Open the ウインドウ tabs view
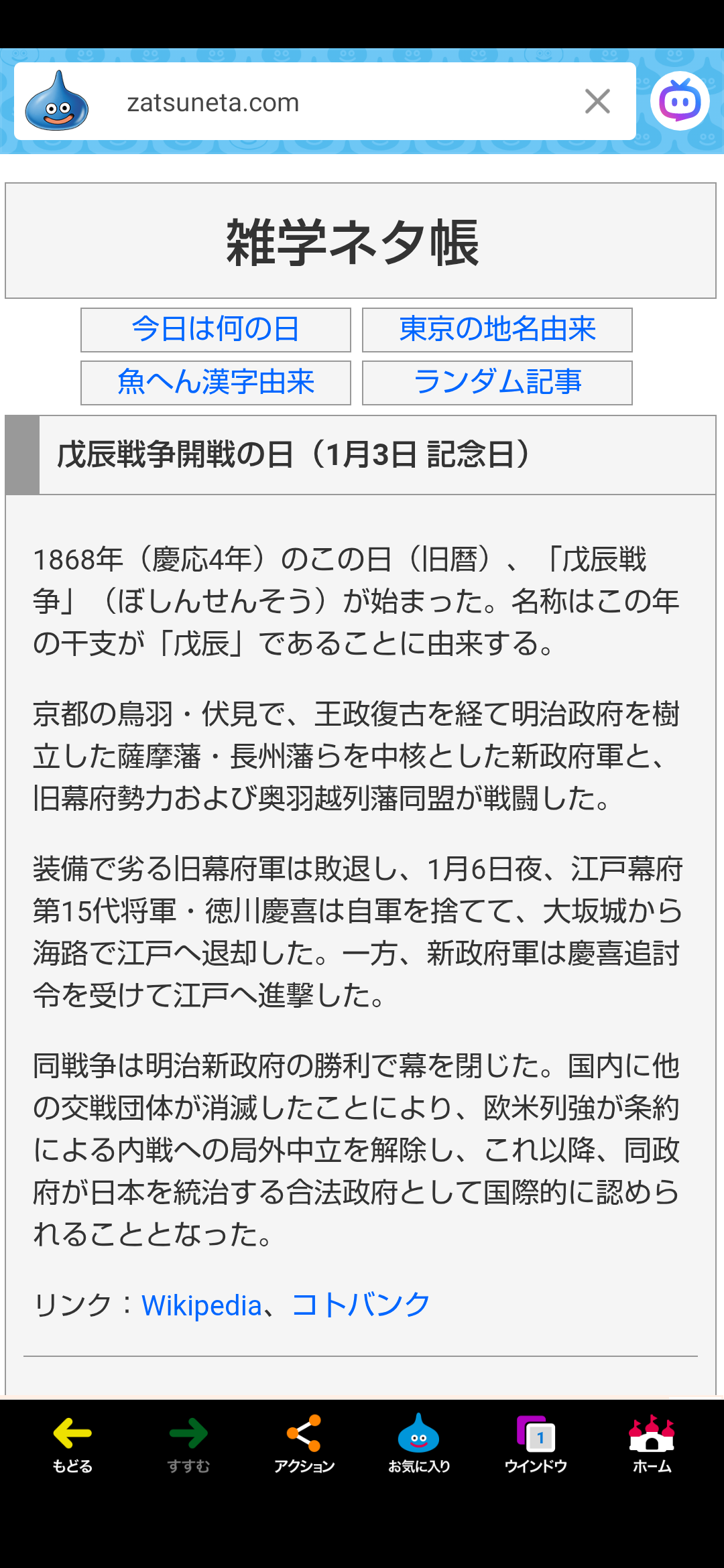The width and height of the screenshot is (724, 1568). [x=536, y=1444]
